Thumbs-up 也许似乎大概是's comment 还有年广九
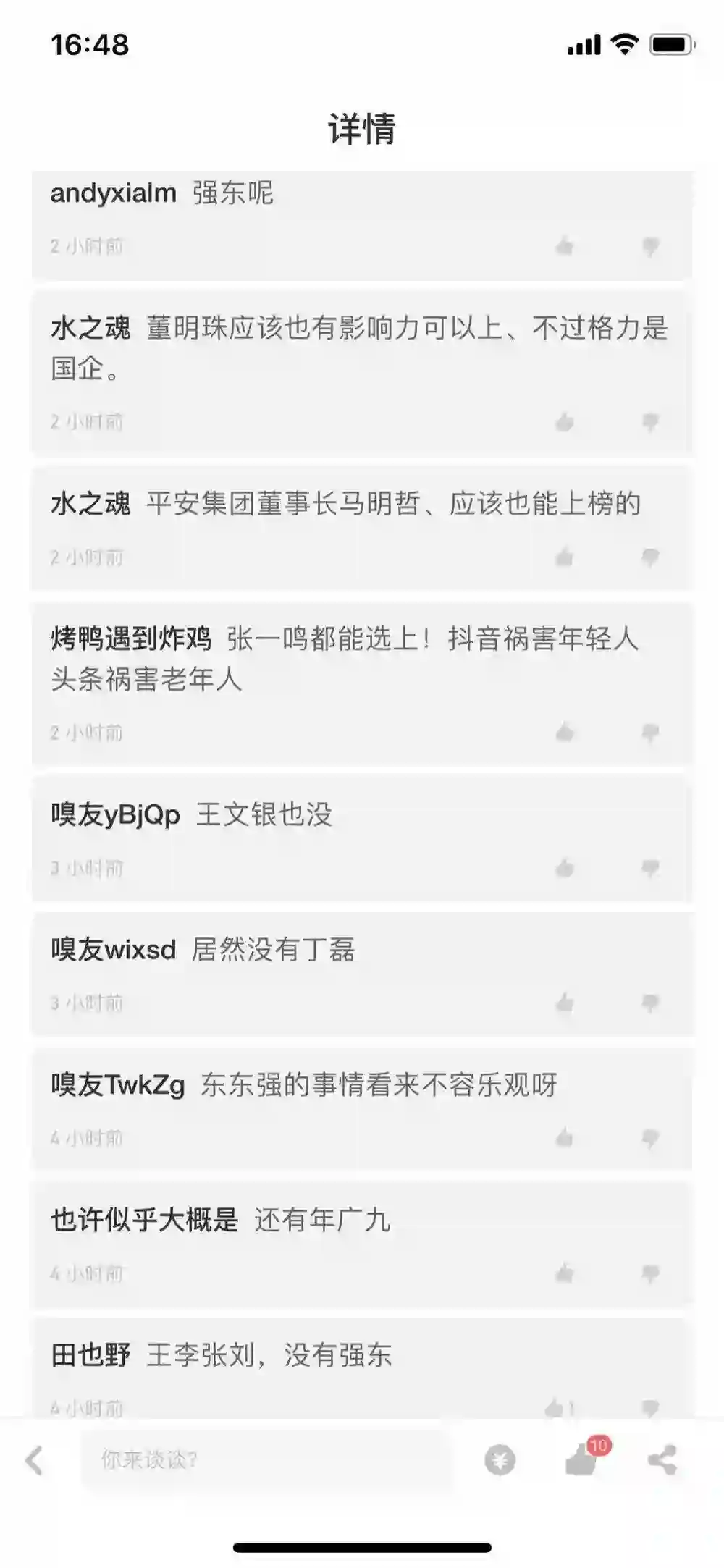This screenshot has width=724, height=1568. [565, 1273]
